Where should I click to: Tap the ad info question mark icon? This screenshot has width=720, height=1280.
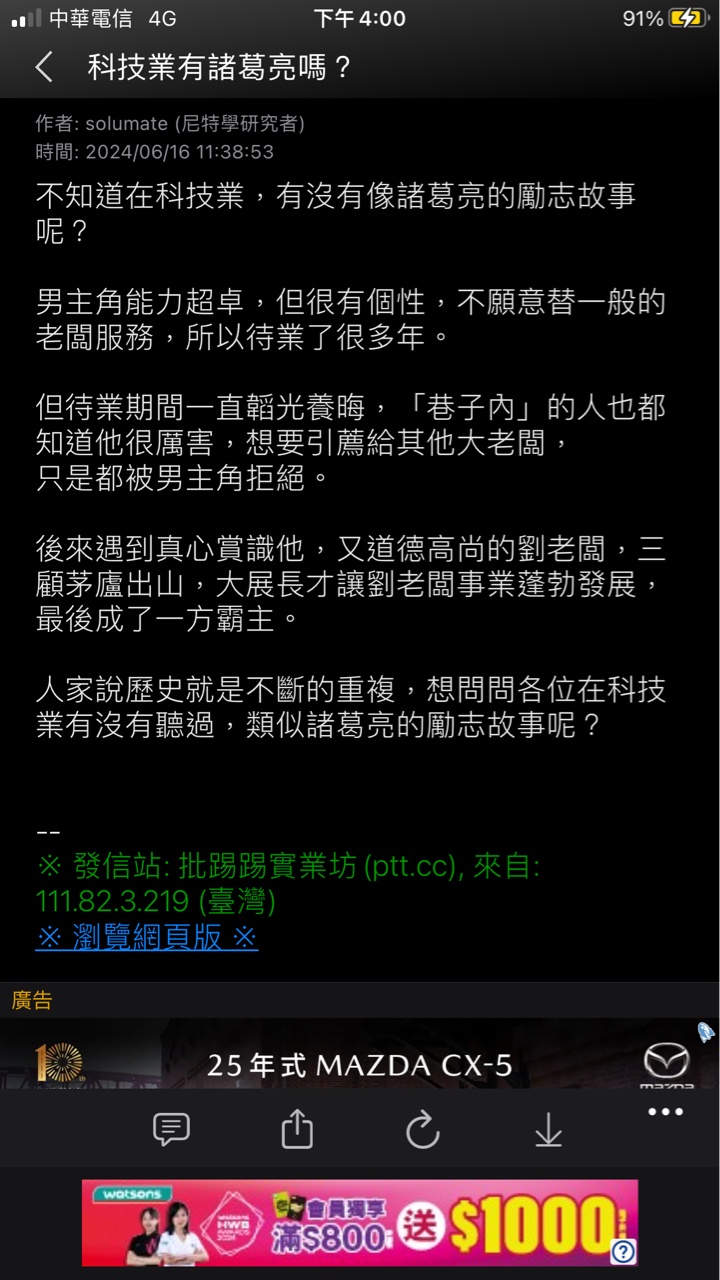coord(623,1251)
